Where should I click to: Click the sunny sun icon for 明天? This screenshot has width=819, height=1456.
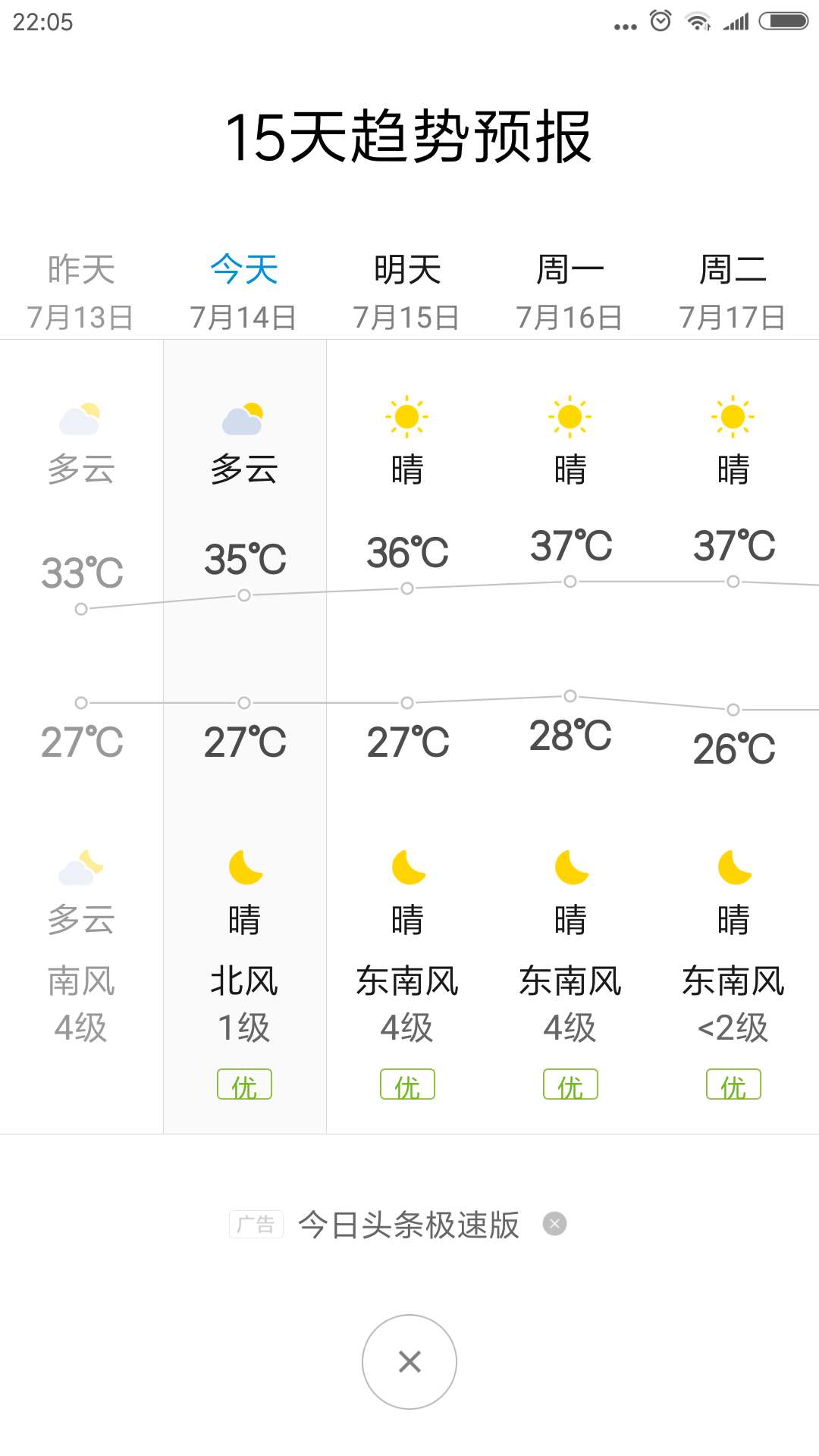coord(408,416)
